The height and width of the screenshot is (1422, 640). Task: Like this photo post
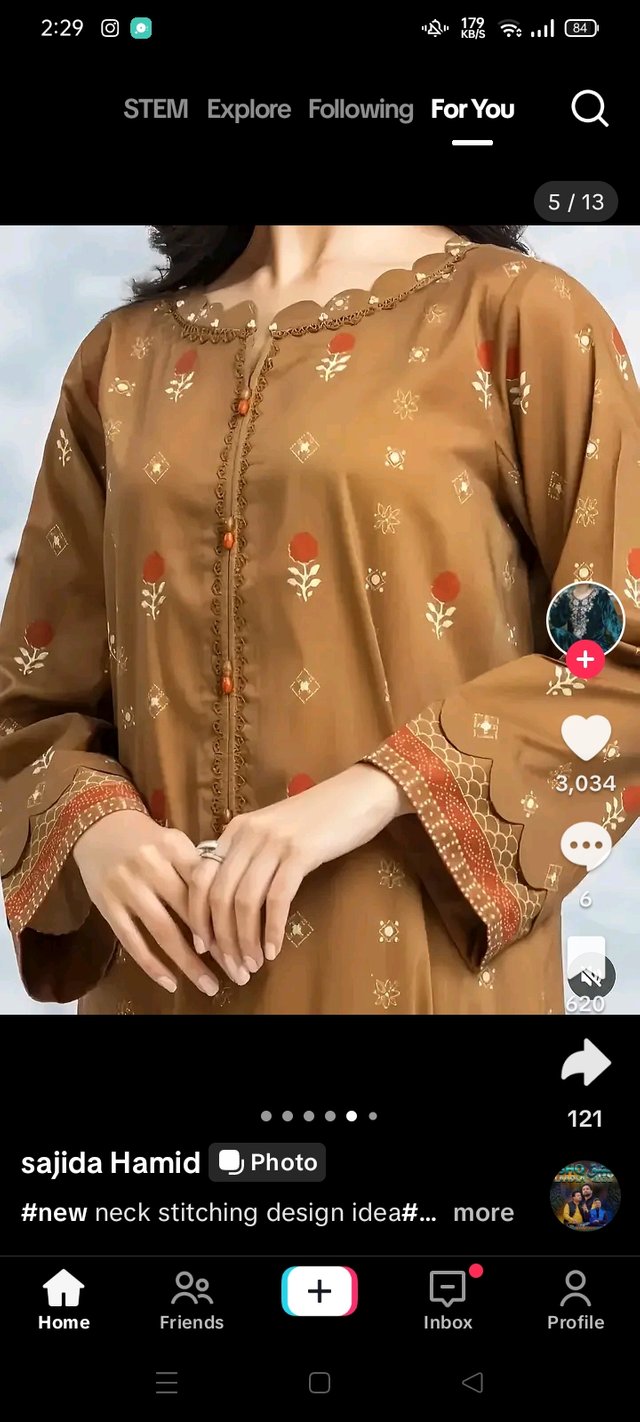click(x=585, y=739)
